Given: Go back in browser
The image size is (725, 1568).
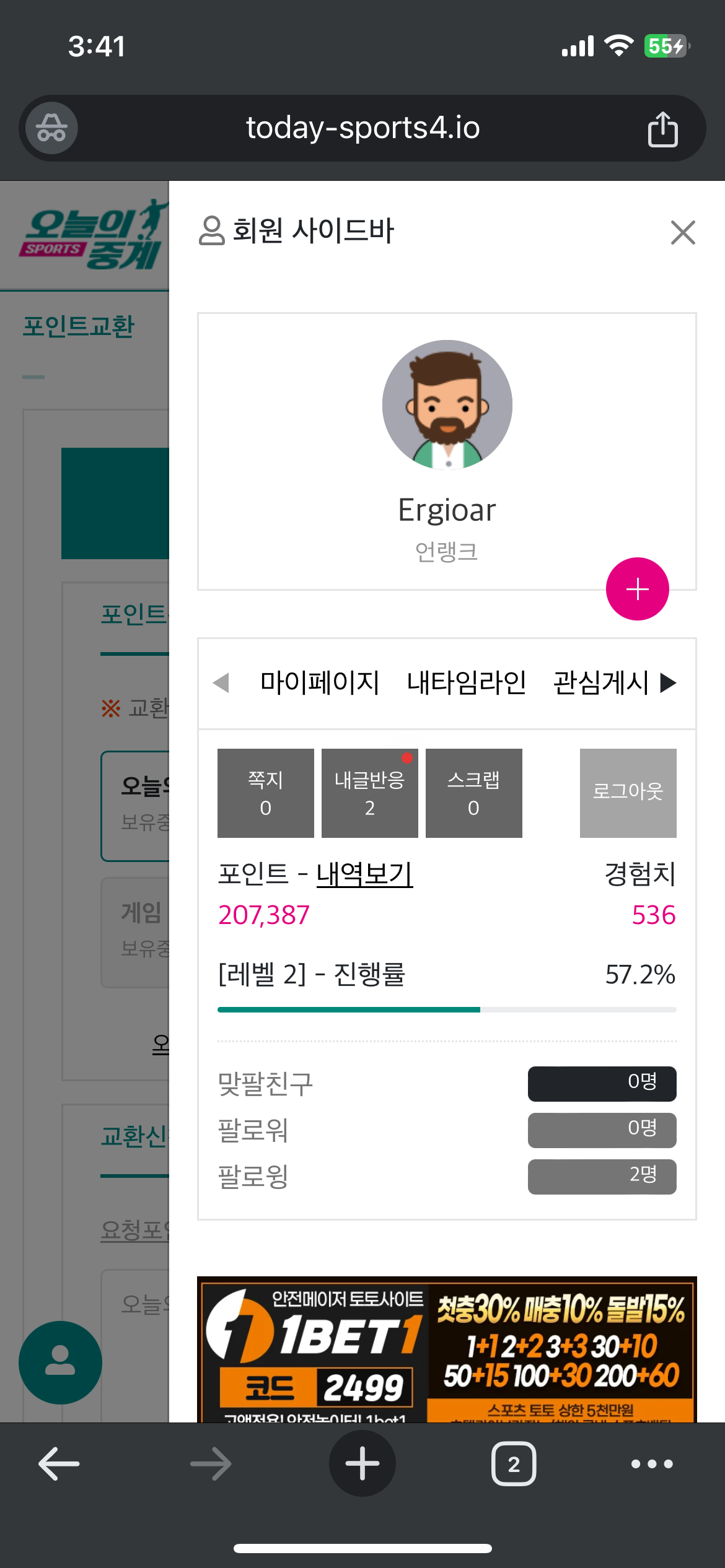Looking at the screenshot, I should click(59, 1464).
